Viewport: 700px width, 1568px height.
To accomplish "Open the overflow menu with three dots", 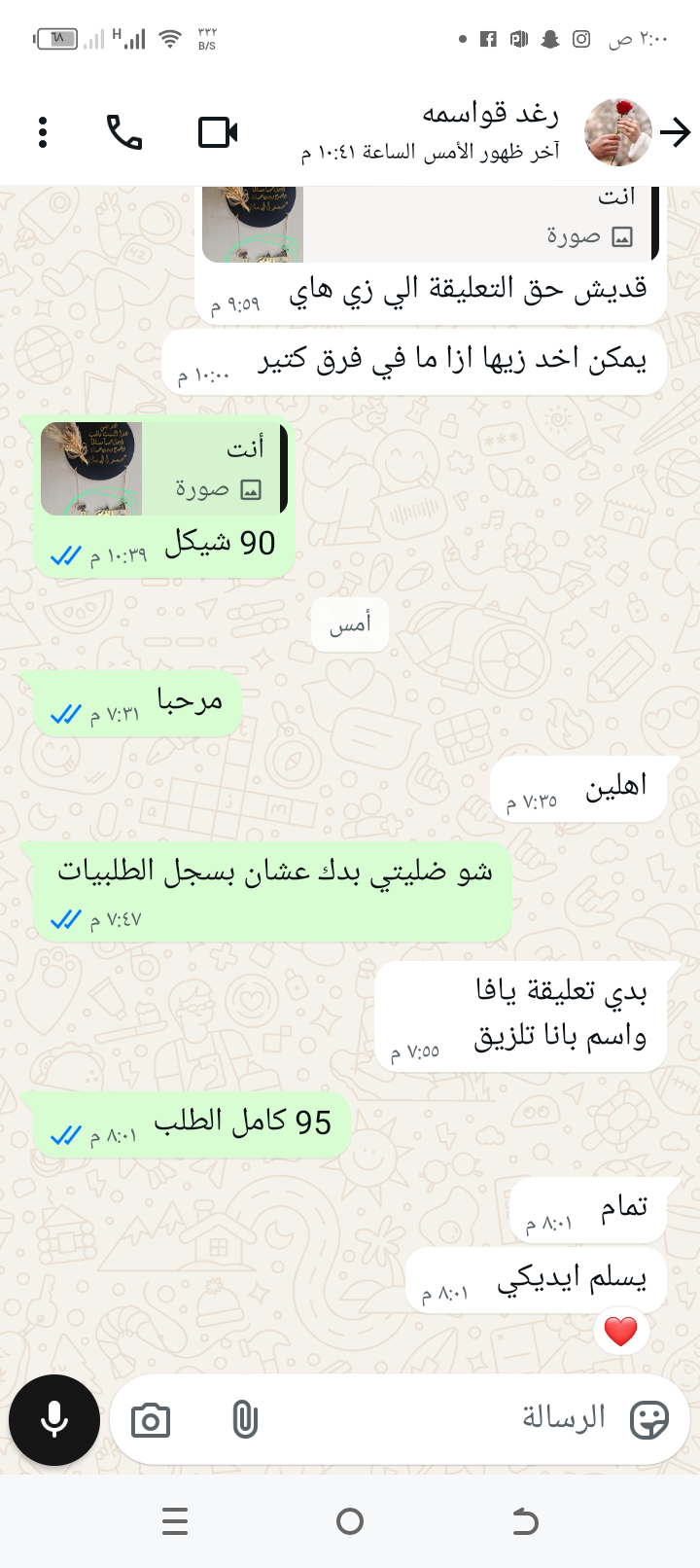I will coord(43,132).
